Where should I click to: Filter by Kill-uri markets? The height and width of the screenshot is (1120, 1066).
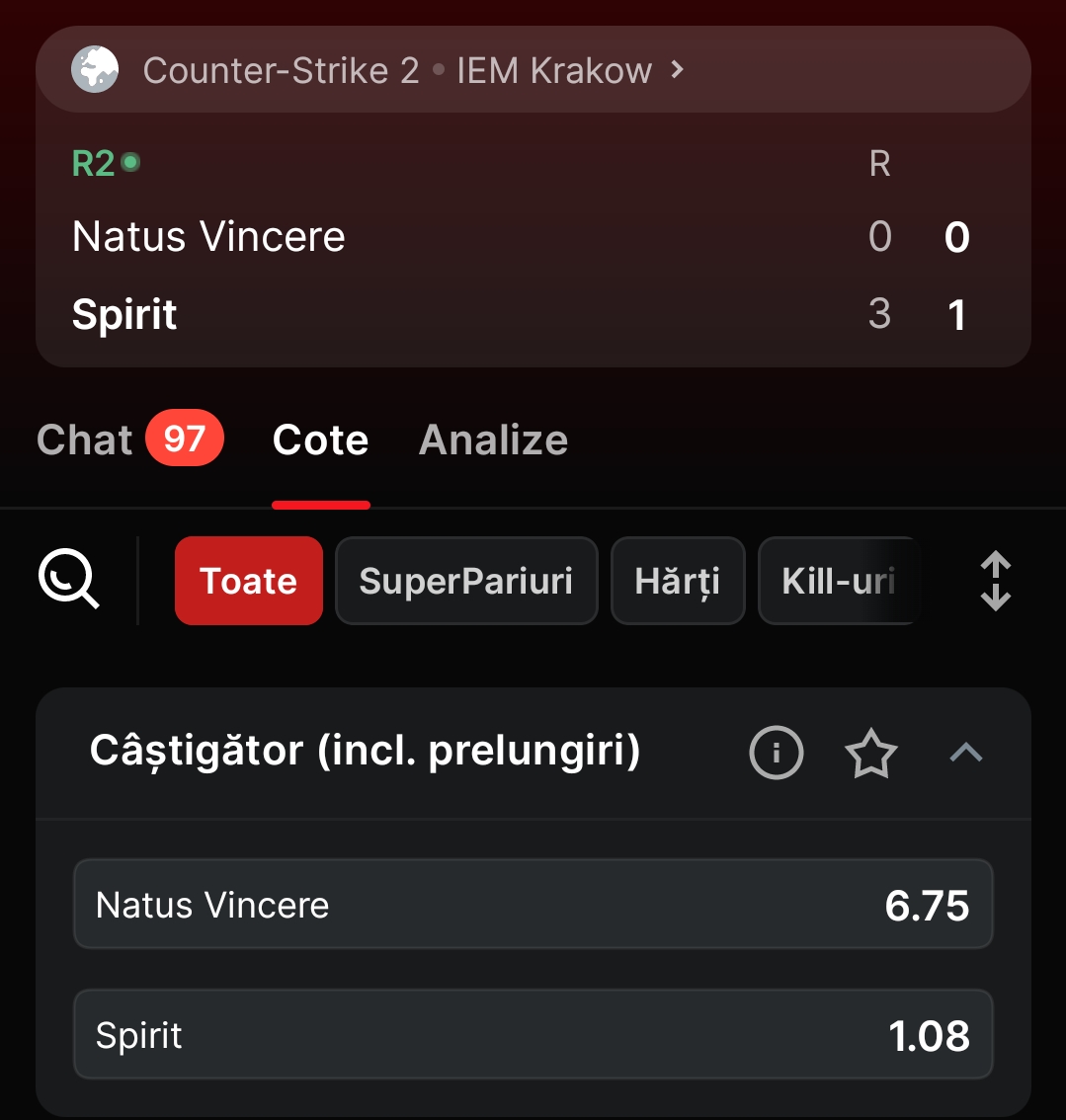coord(838,581)
